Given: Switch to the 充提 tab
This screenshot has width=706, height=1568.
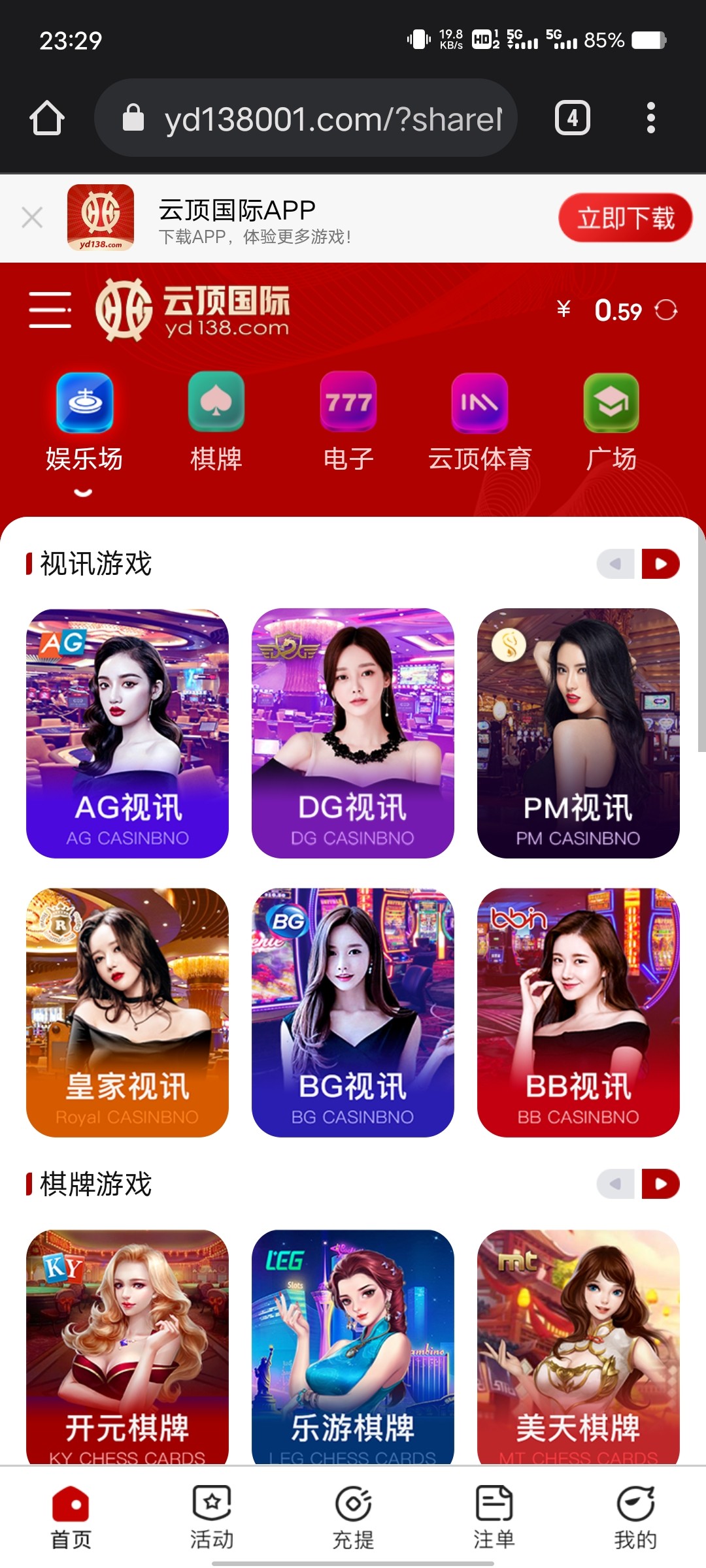Looking at the screenshot, I should (x=354, y=1518).
